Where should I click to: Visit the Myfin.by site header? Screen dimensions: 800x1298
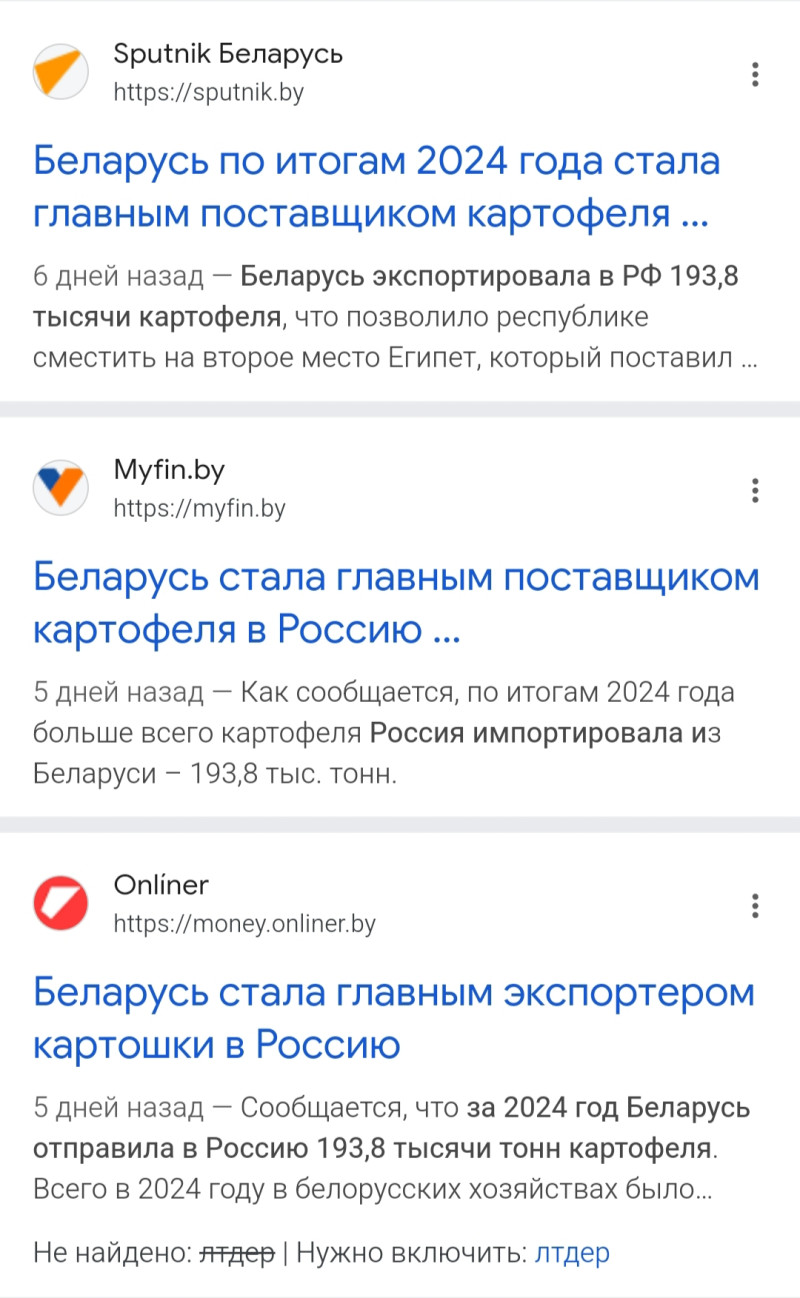[199, 488]
